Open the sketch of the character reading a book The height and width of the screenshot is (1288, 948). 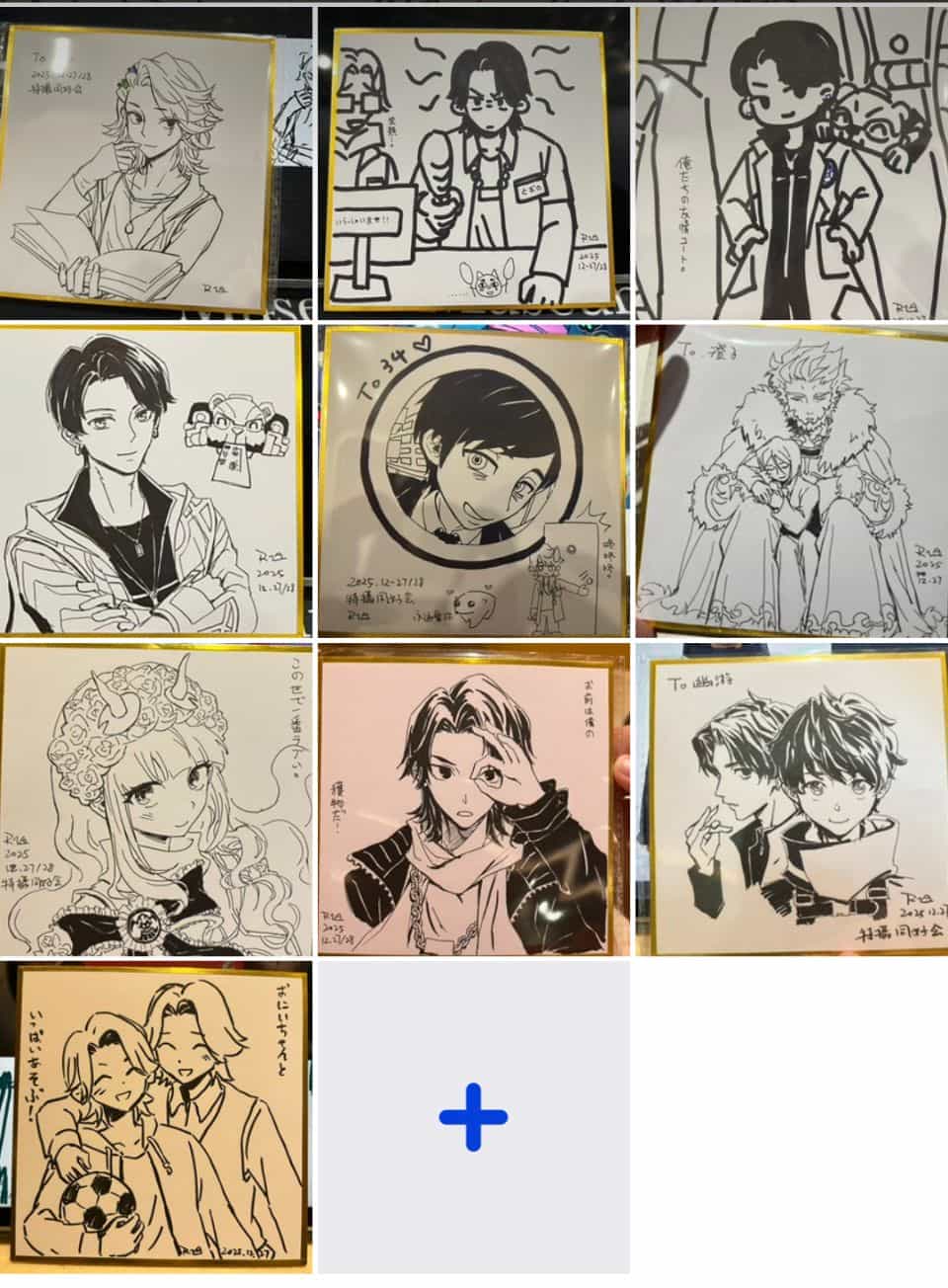point(156,162)
